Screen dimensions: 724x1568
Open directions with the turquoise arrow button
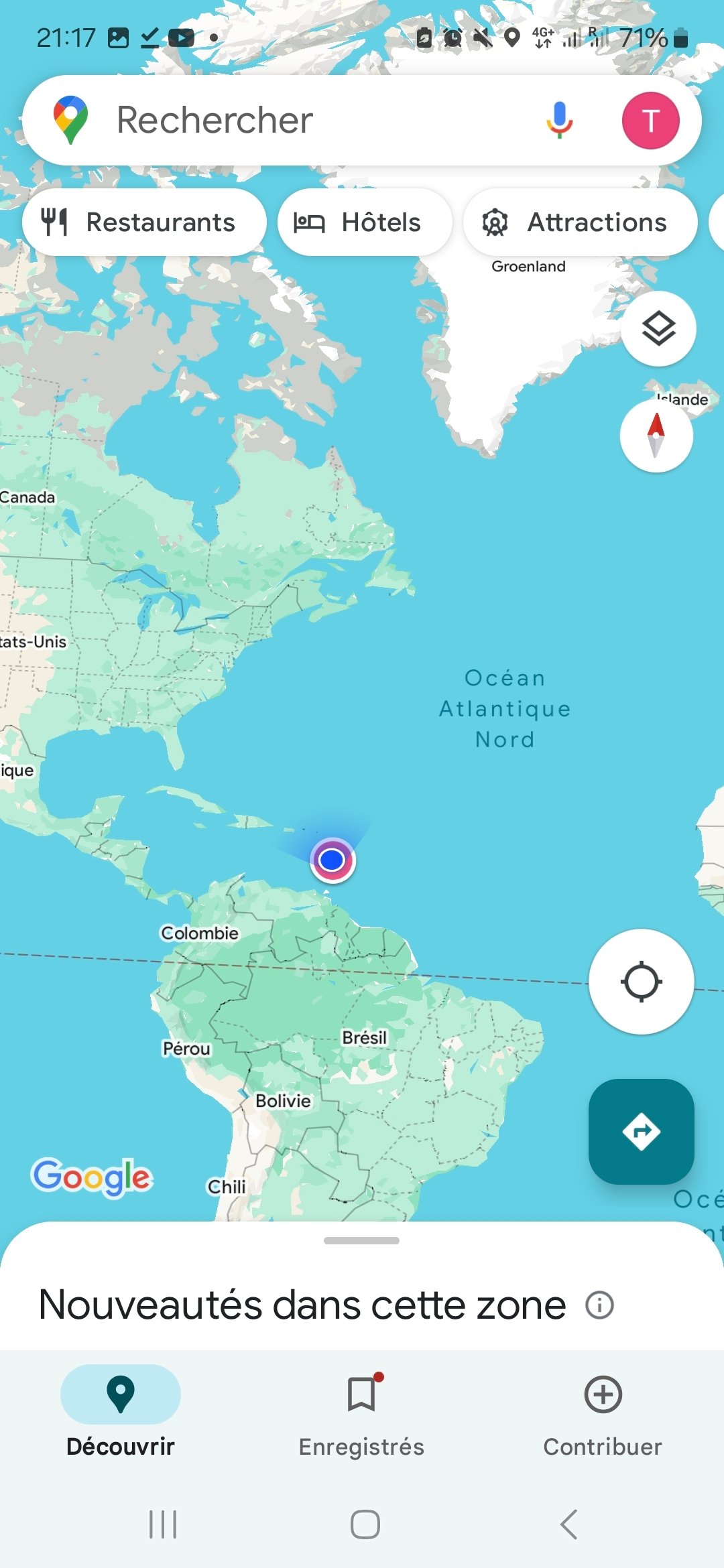(642, 1131)
